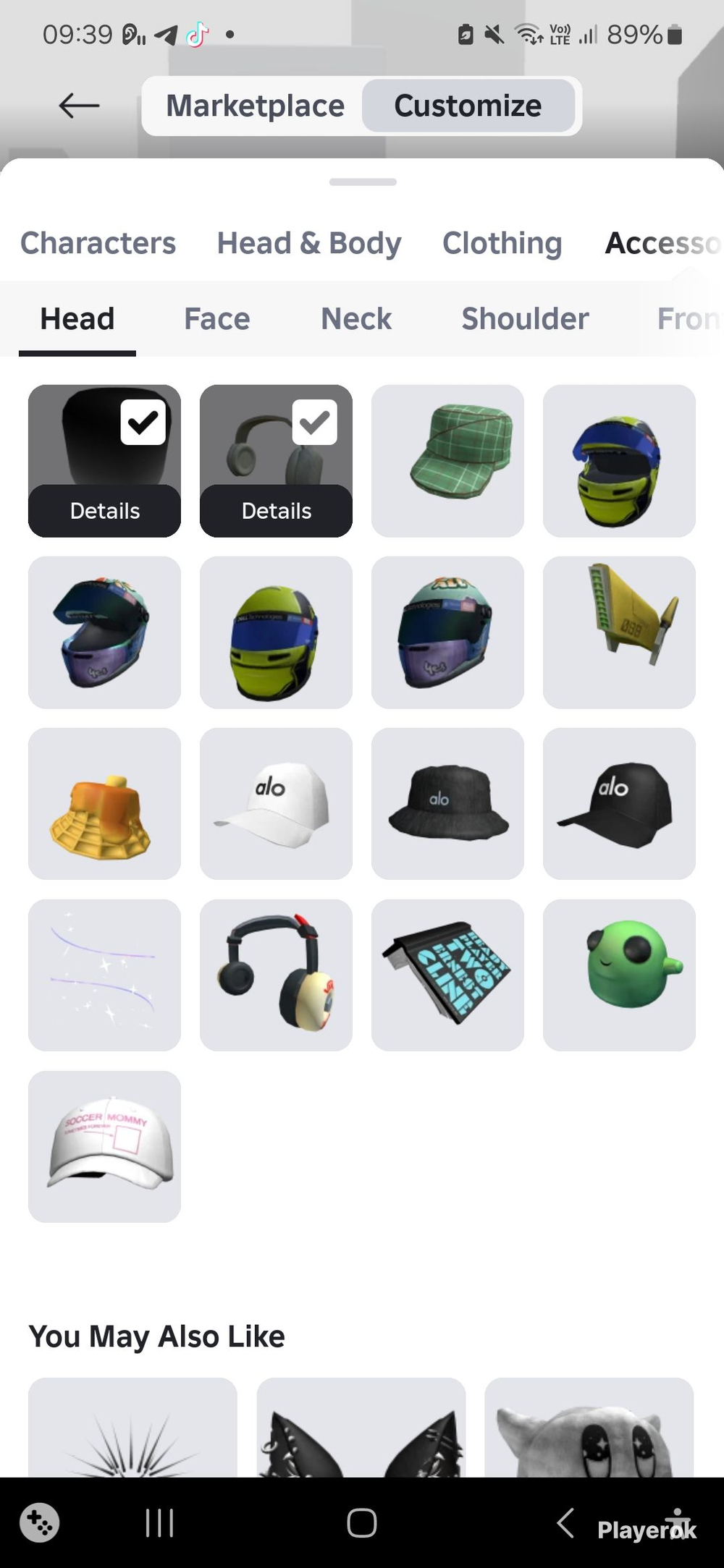
Task: Open the Clothing category
Action: pos(502,243)
